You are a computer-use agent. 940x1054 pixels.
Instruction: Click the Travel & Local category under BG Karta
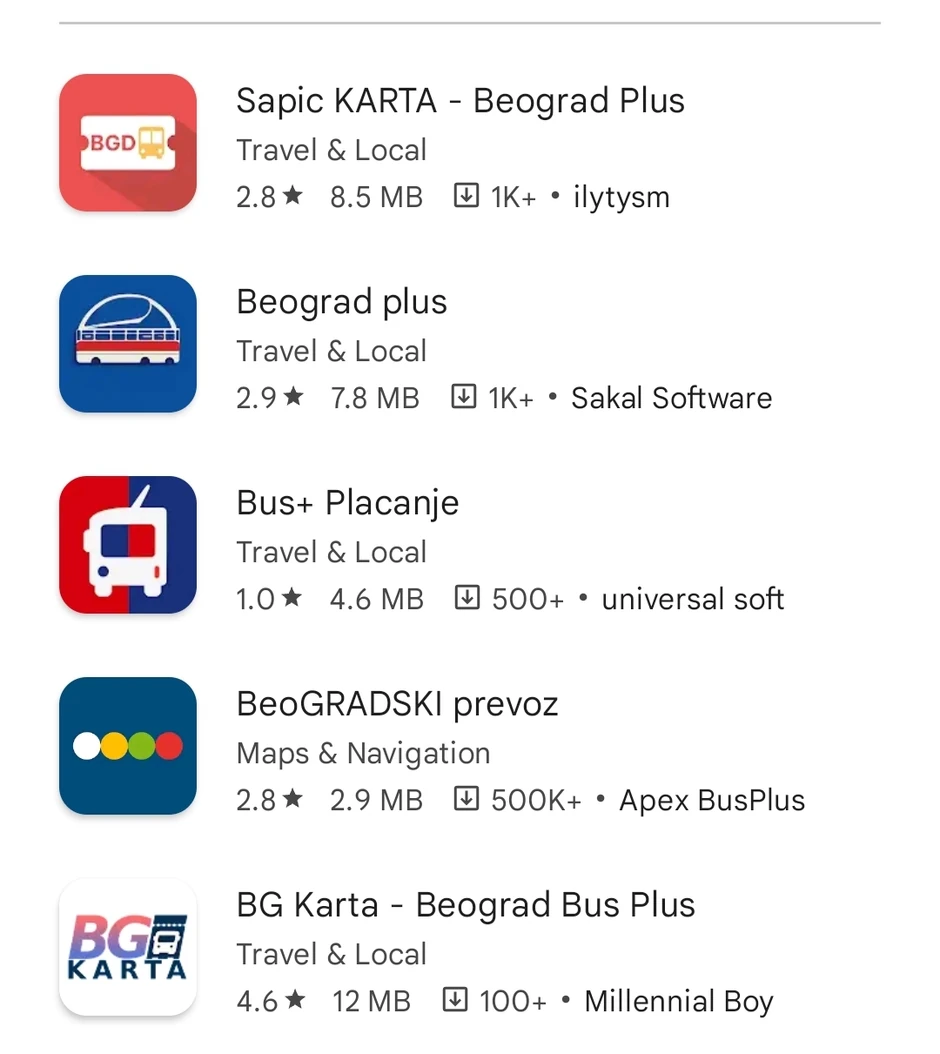coord(331,954)
